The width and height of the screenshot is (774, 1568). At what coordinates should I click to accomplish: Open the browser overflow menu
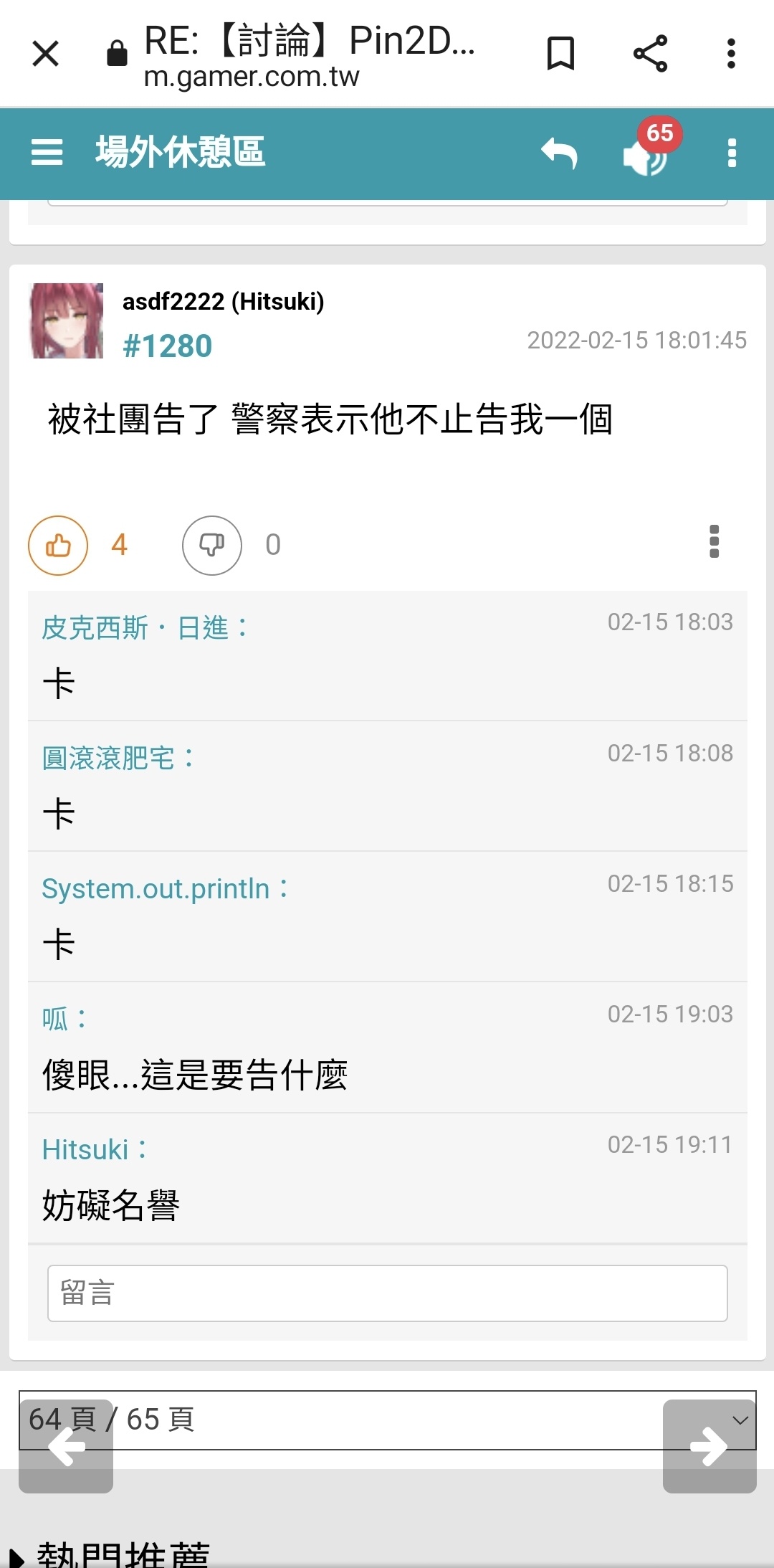pyautogui.click(x=731, y=53)
